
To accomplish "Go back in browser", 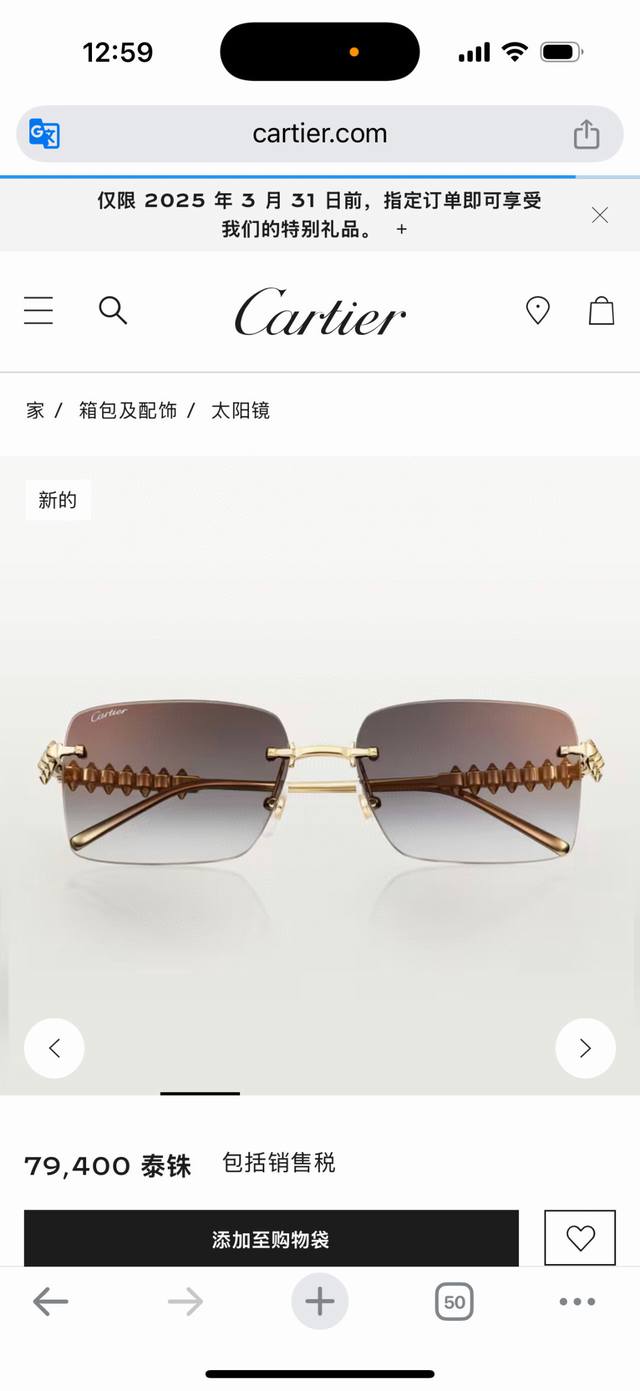I will coord(50,1301).
